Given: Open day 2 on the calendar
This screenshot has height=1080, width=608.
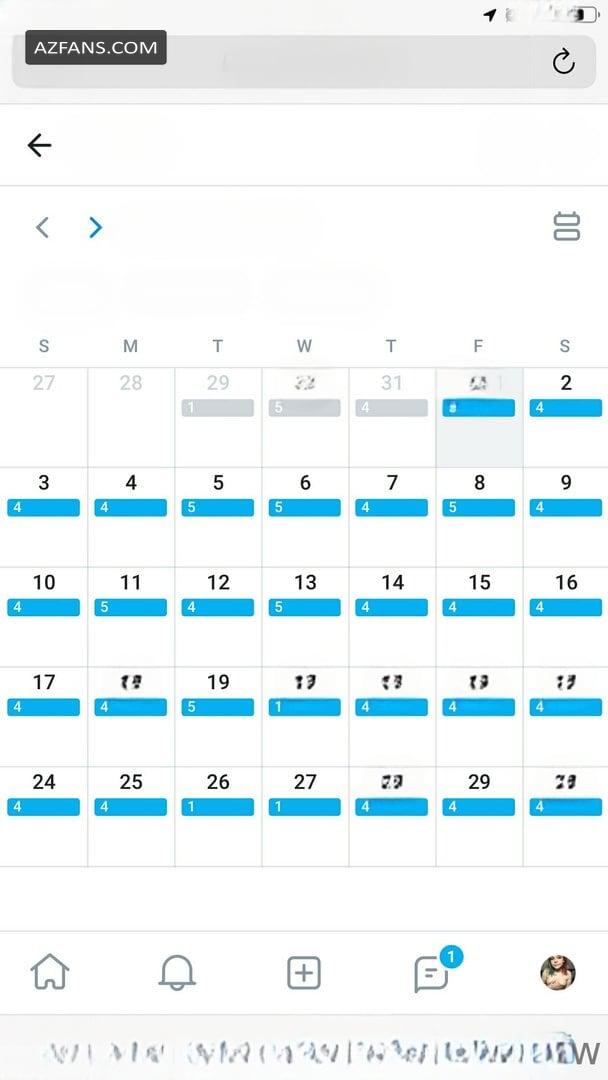Looking at the screenshot, I should click(x=566, y=417).
